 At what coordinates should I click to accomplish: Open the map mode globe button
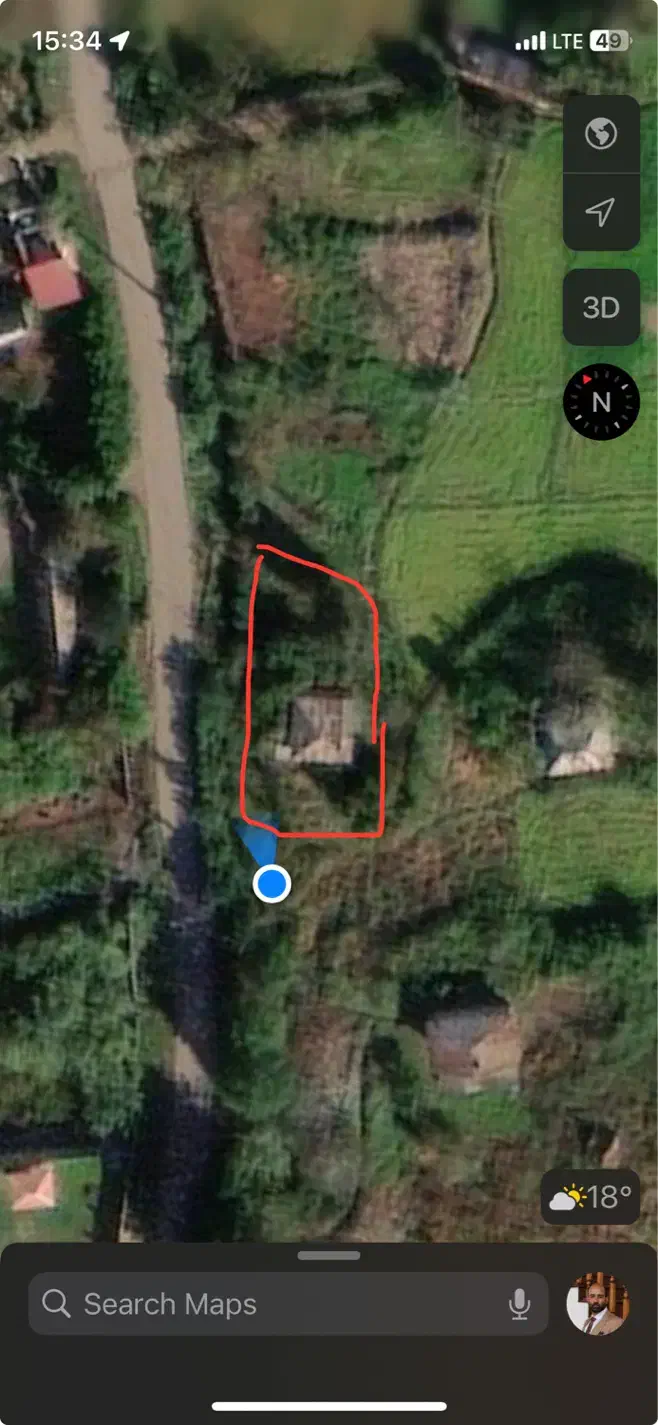[x=601, y=134]
